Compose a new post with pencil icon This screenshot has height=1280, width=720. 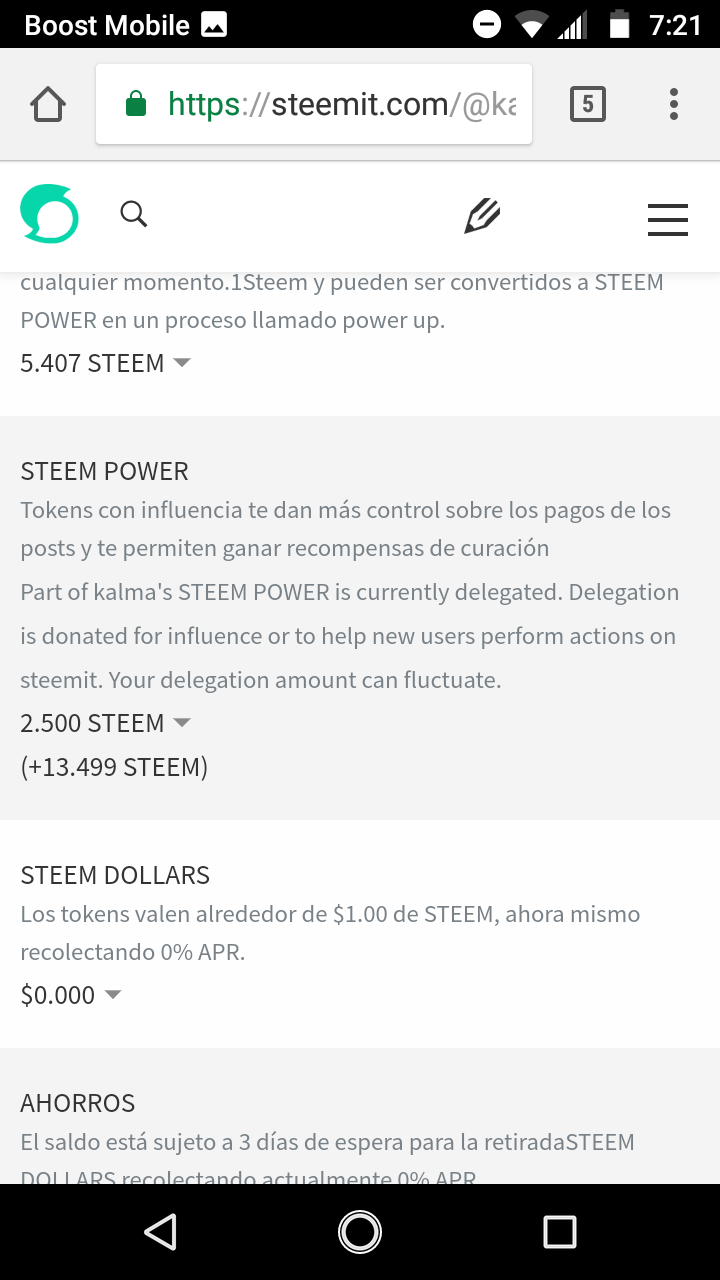(481, 216)
